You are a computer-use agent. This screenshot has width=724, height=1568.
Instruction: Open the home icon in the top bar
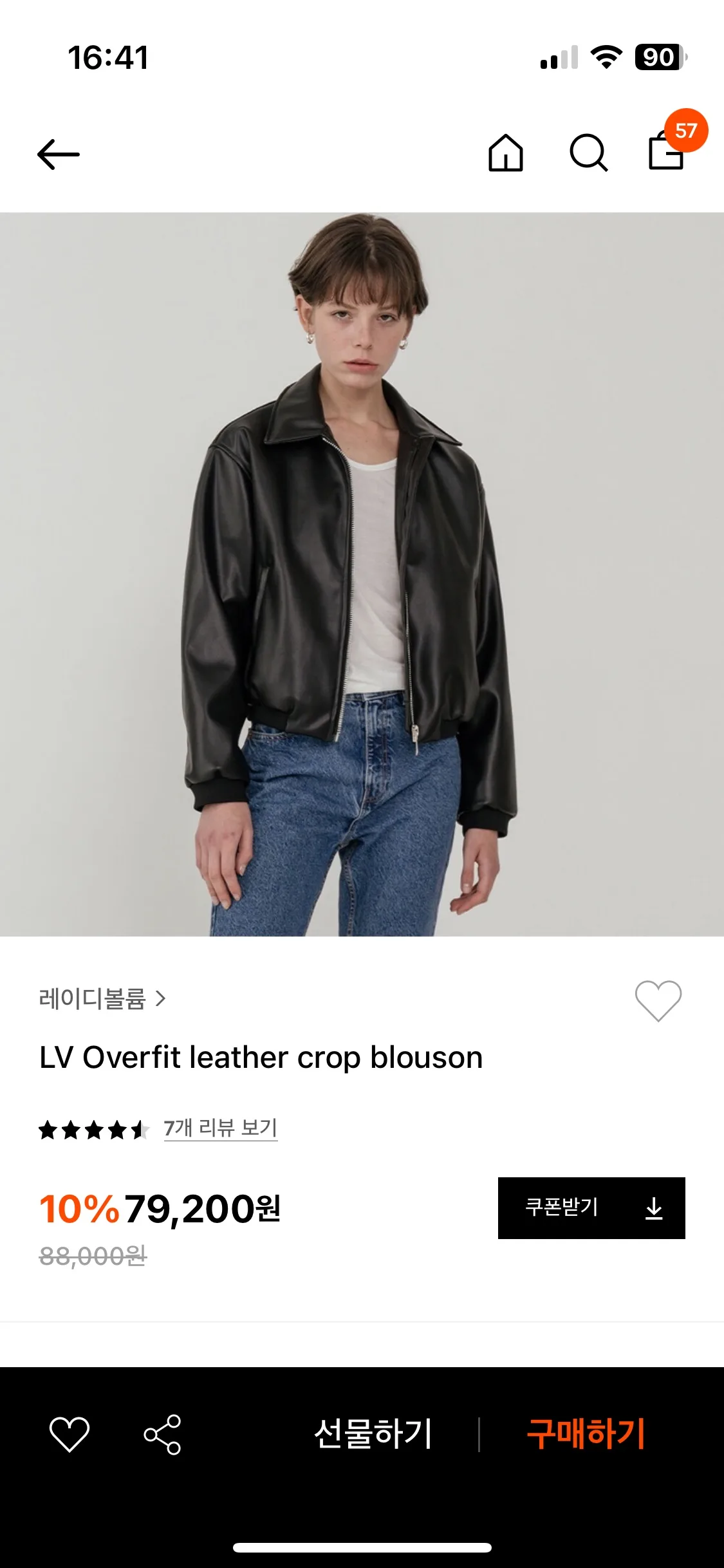point(506,153)
